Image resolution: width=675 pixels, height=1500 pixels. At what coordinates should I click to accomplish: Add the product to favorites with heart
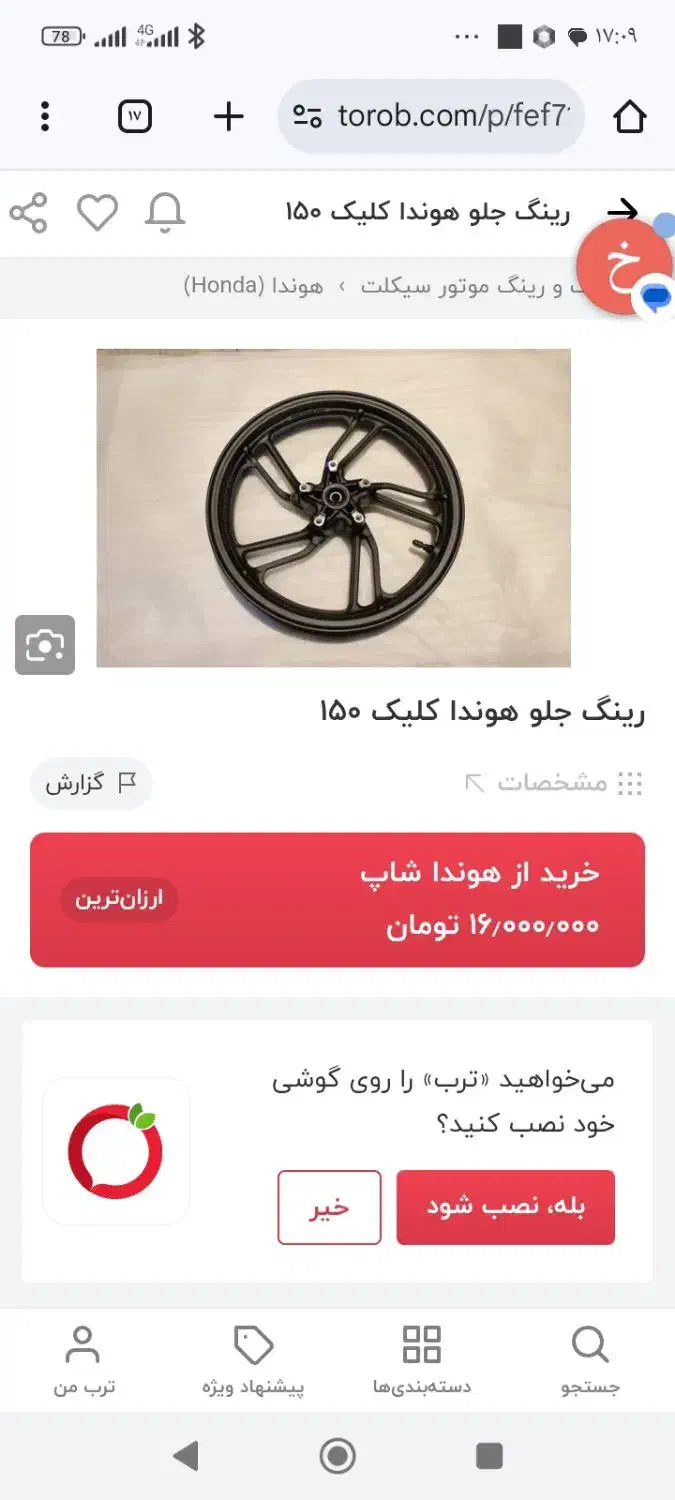point(97,213)
